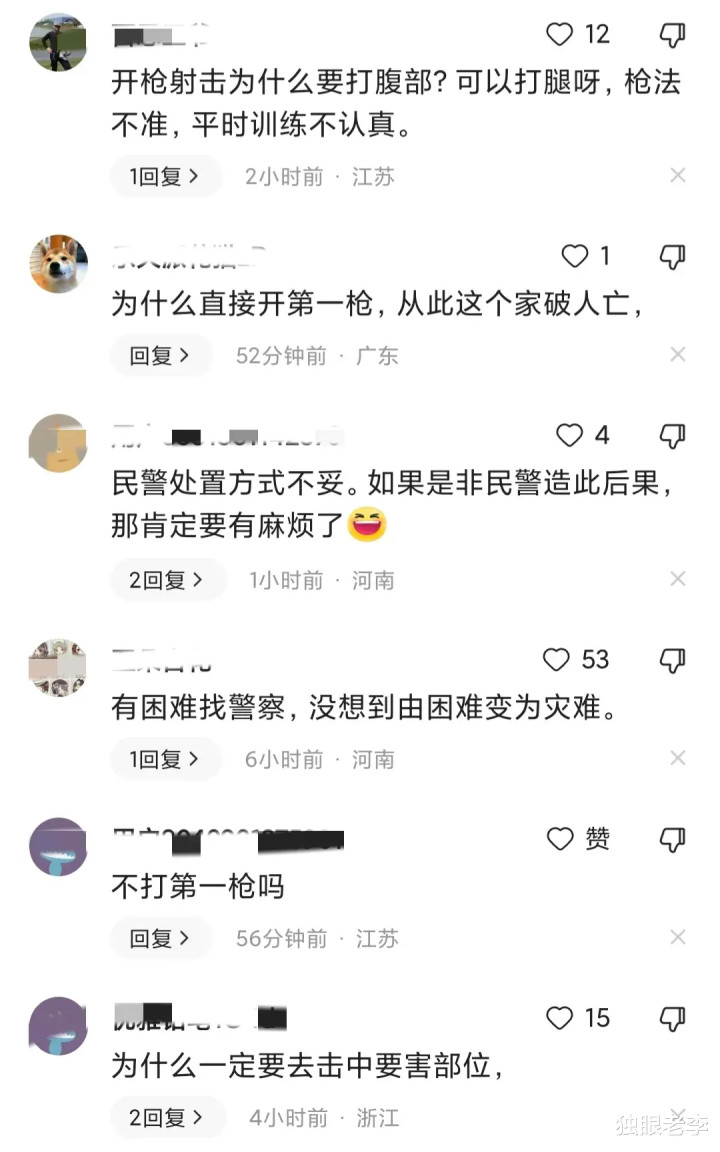Dismiss the comment posted 2小时前 from 江苏

click(x=677, y=175)
